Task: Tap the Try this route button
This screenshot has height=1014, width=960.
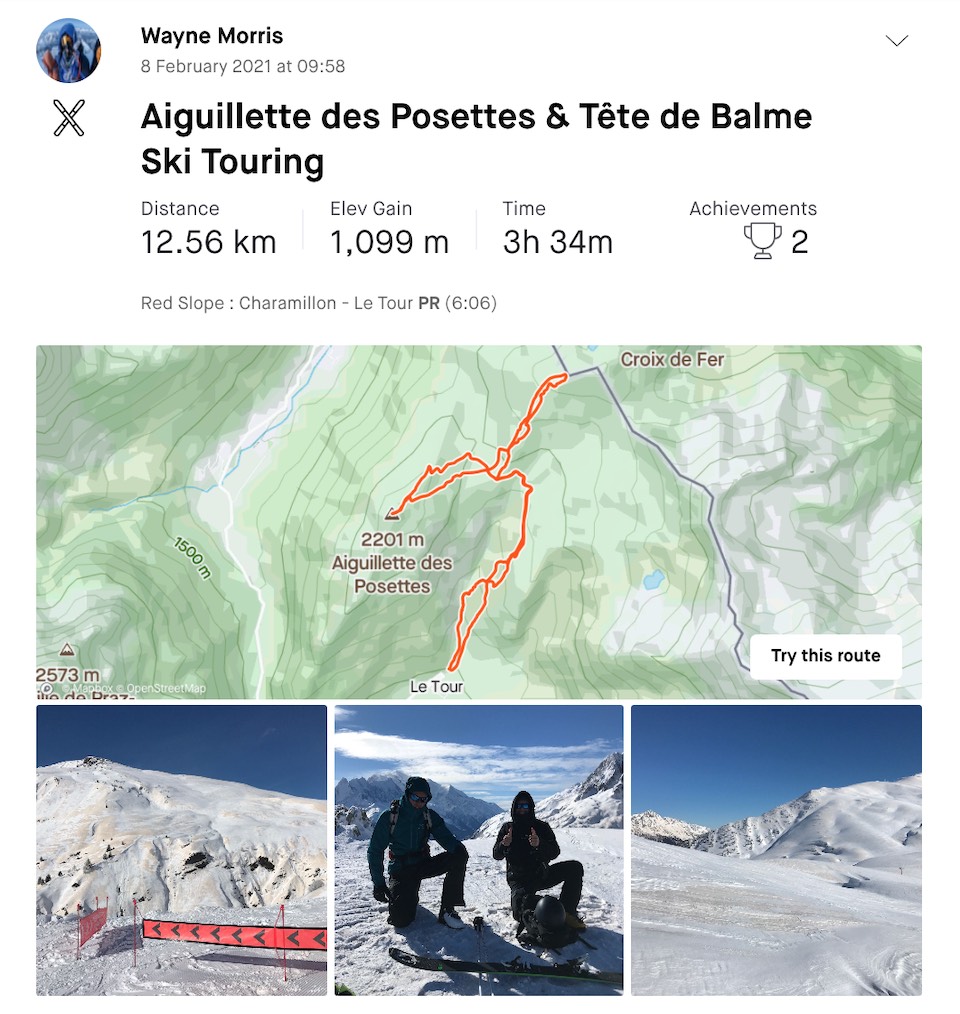Action: (825, 656)
